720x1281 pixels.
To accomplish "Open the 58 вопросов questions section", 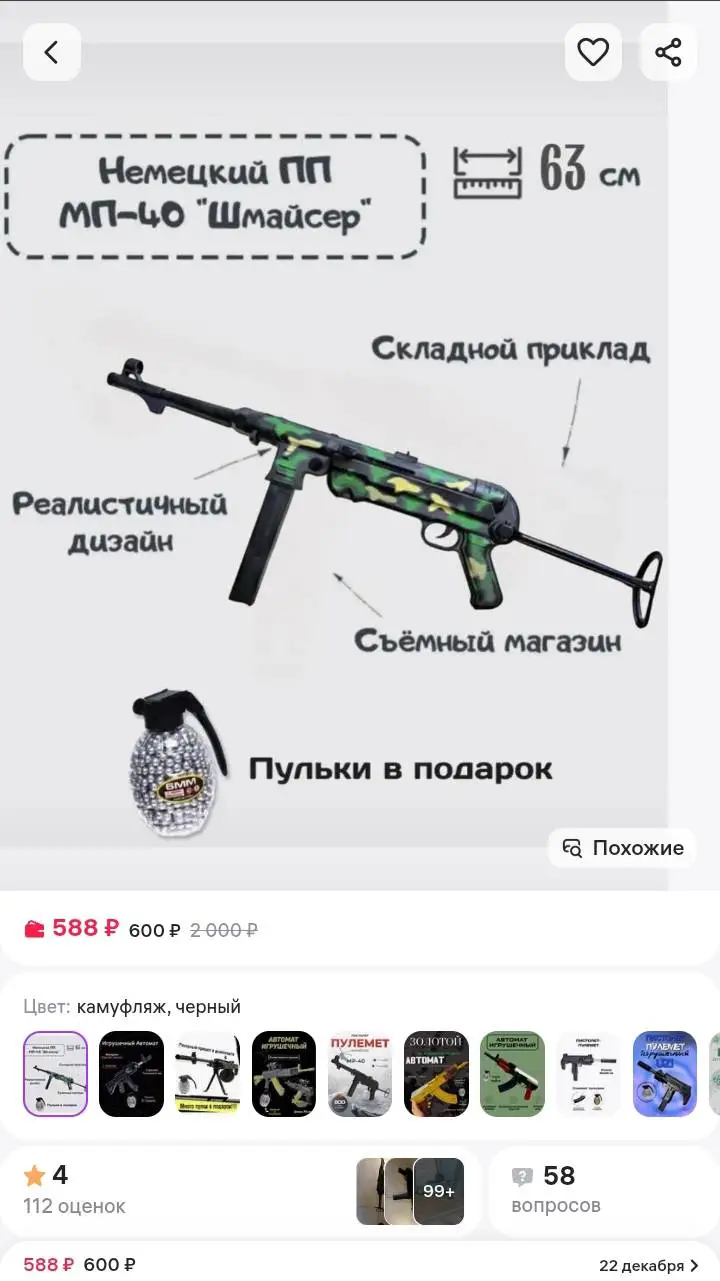I will 556,1190.
